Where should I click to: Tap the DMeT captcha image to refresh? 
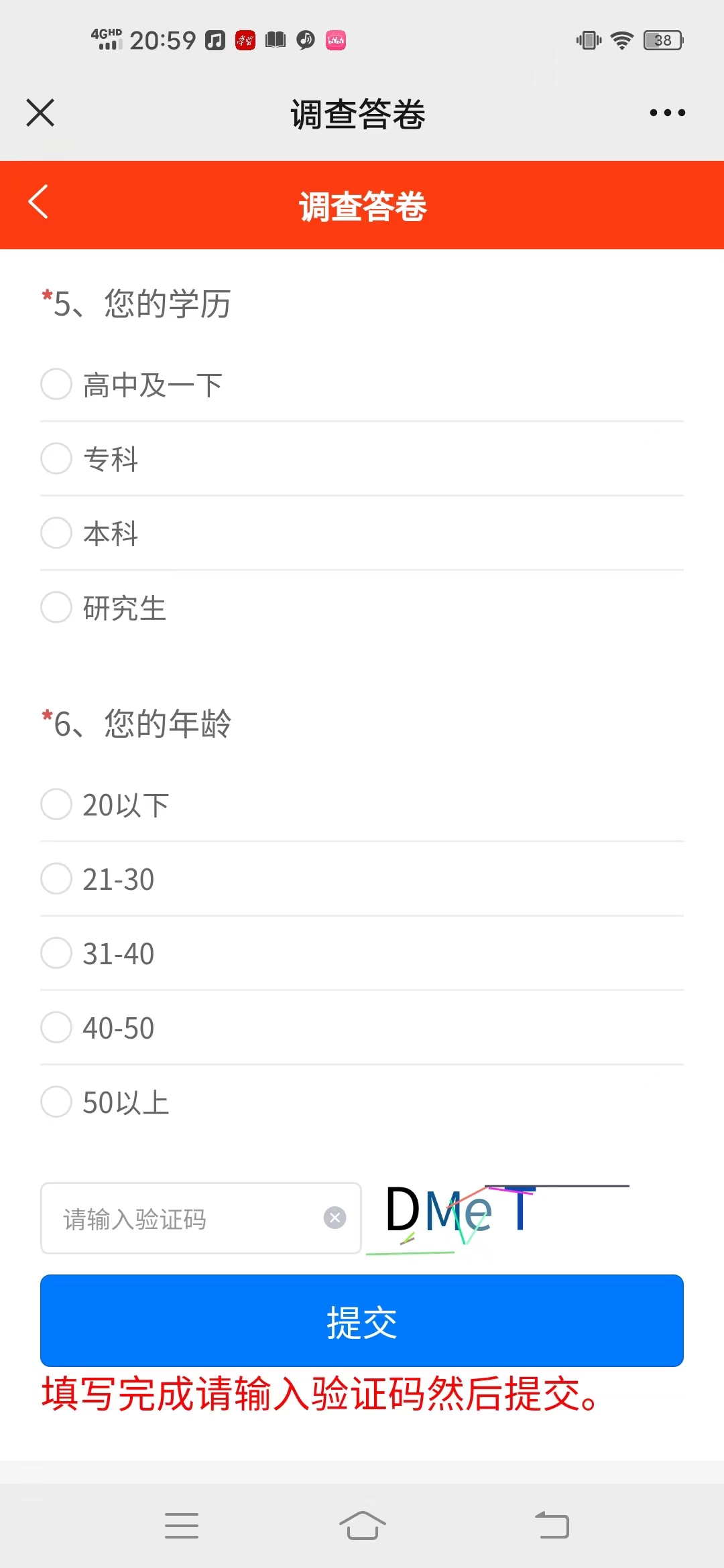tap(469, 1216)
